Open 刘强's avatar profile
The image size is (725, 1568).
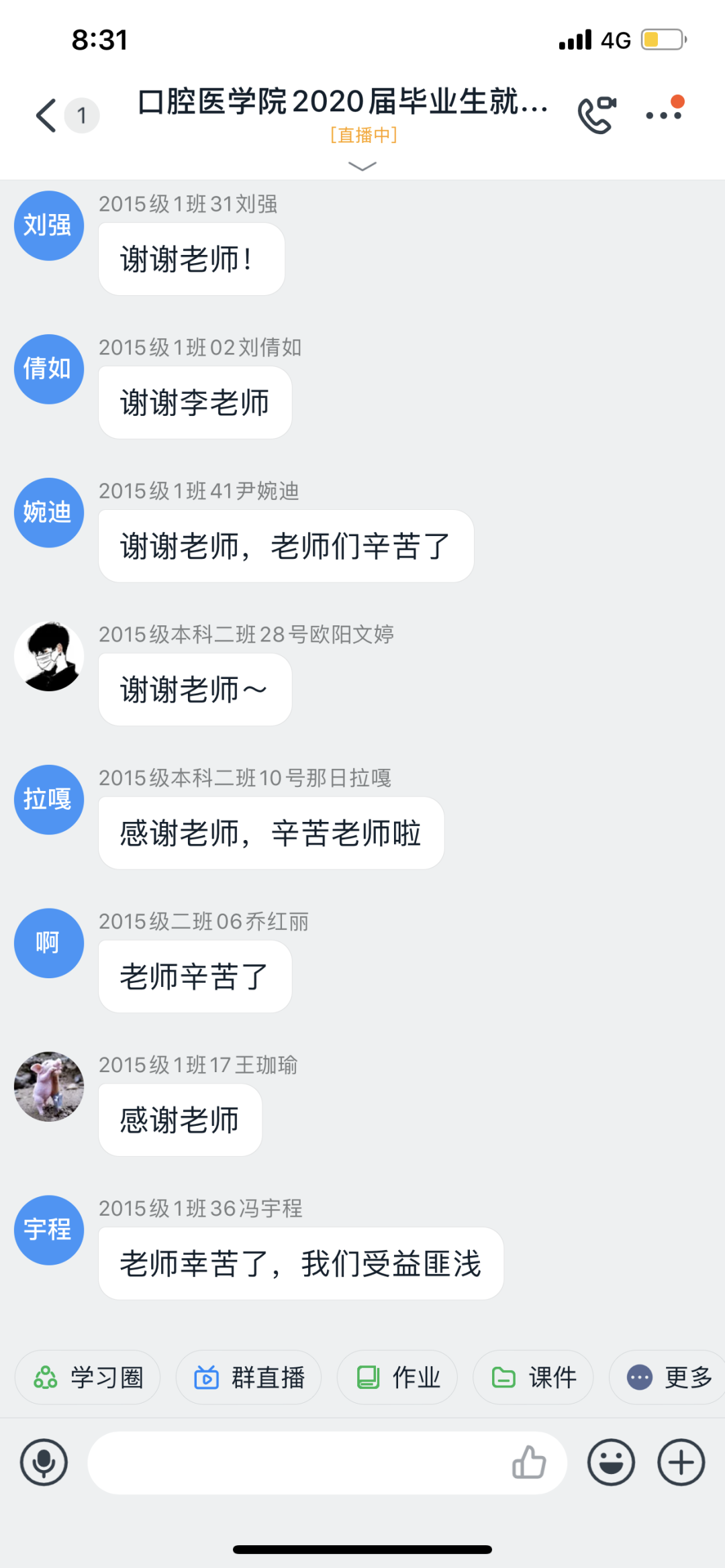(48, 226)
